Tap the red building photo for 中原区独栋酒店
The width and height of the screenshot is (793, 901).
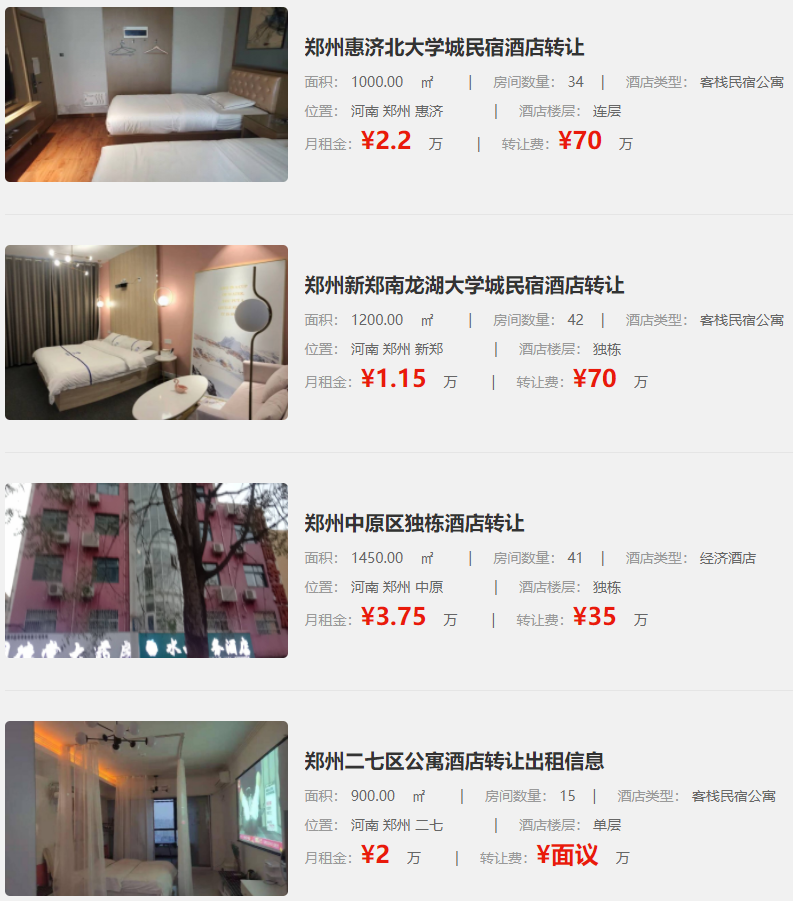pyautogui.click(x=146, y=570)
